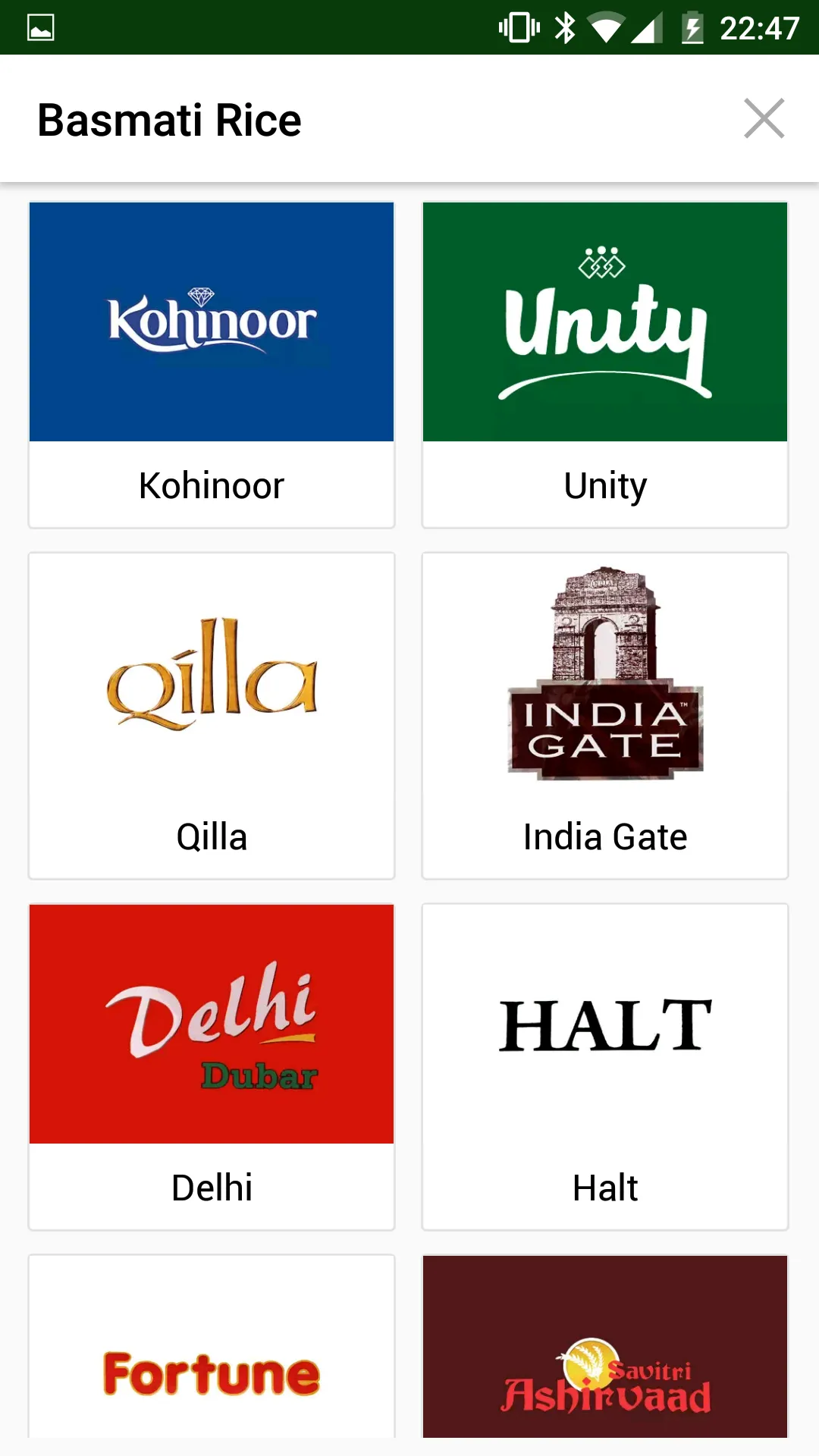Select the Delhi Dubar brand logo

coord(211,1024)
